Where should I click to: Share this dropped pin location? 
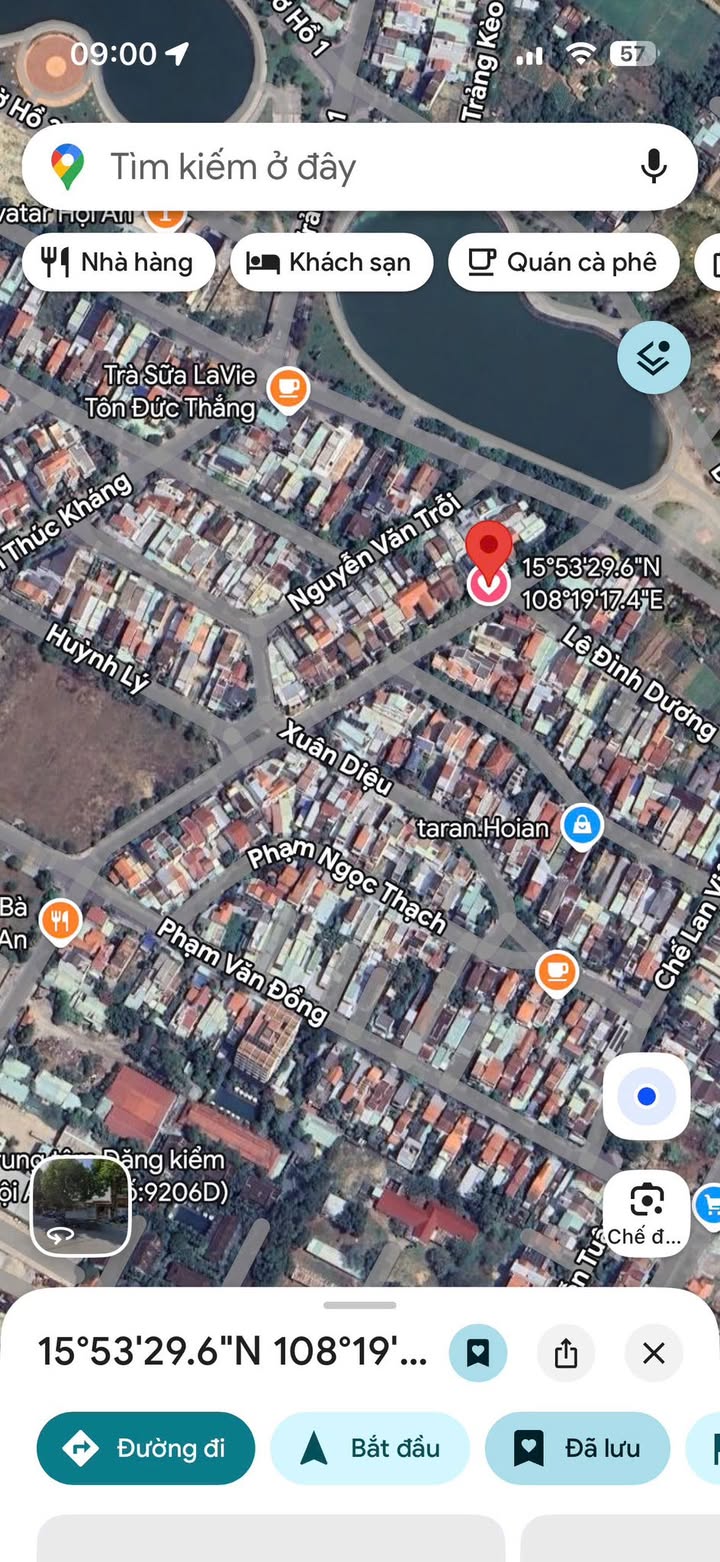566,1353
